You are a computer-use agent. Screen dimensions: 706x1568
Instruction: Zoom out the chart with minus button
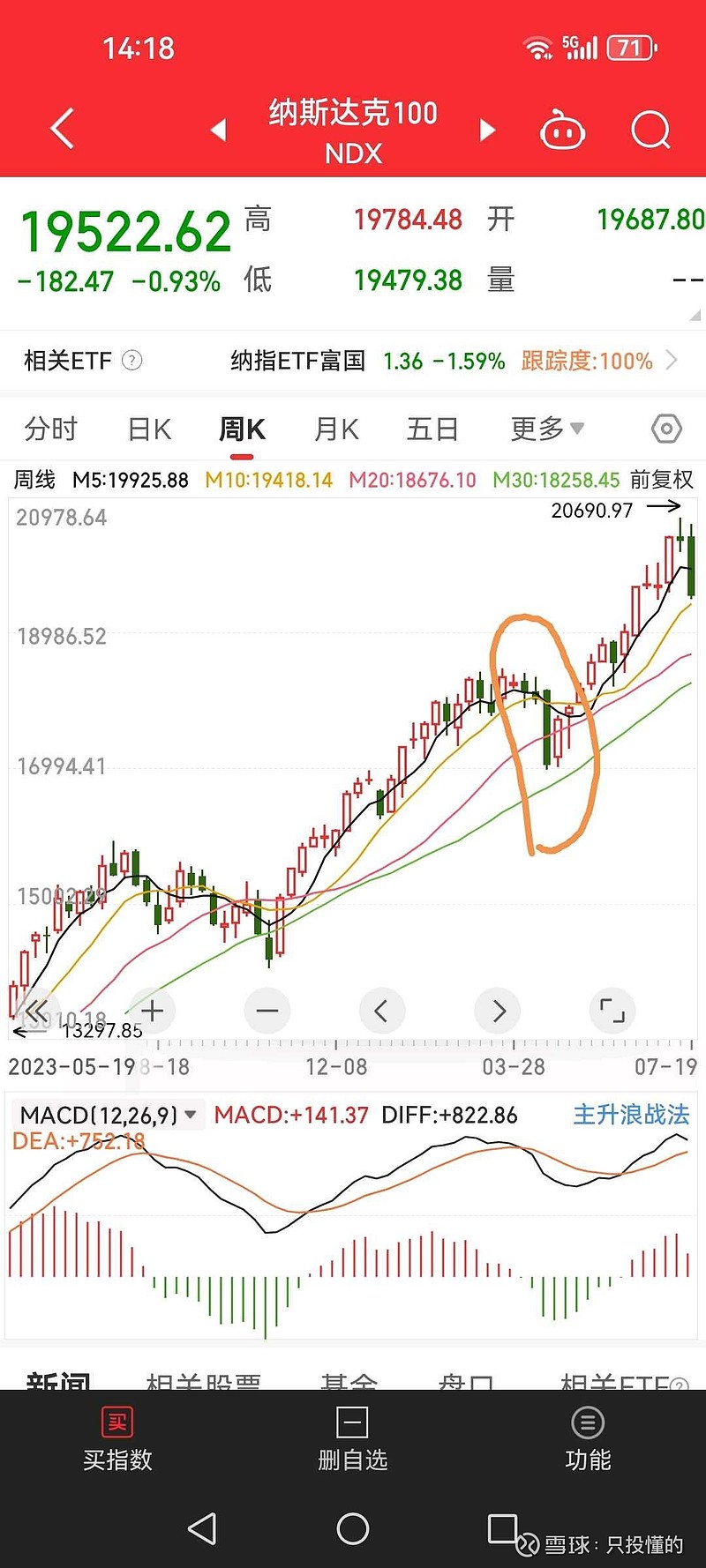coord(267,1011)
